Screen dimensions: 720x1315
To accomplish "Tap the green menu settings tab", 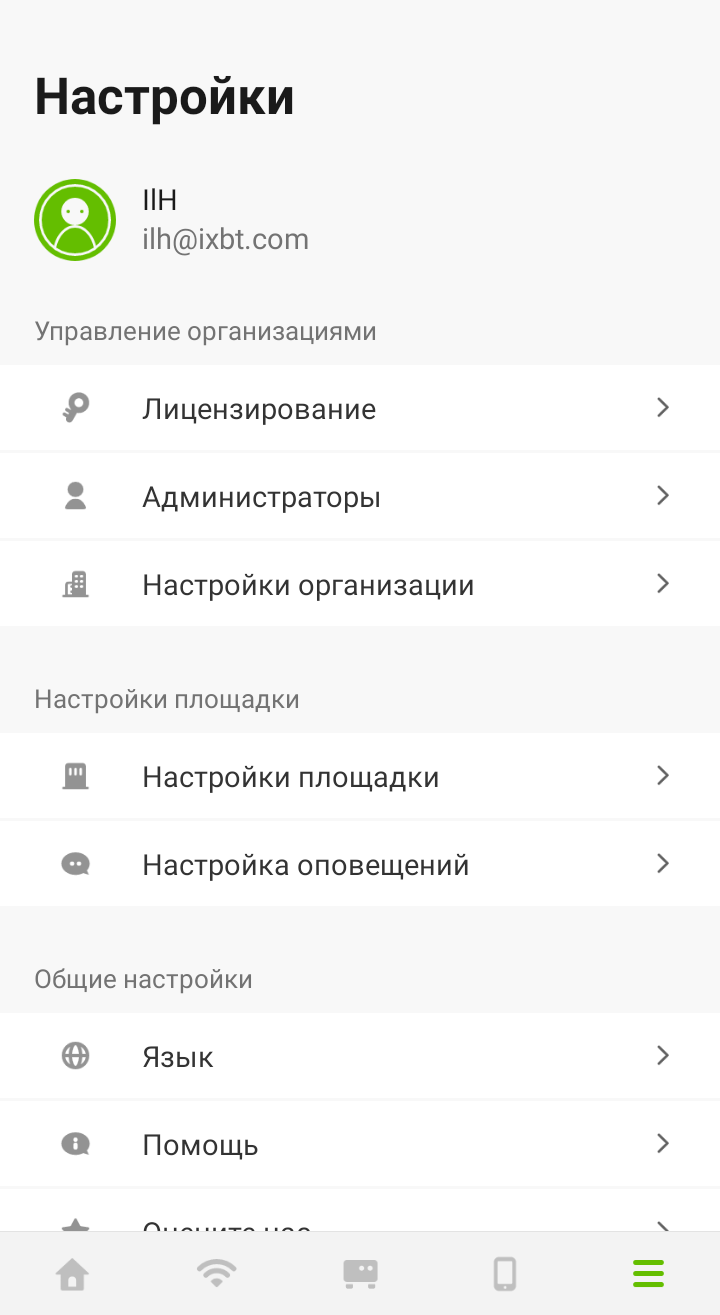I will (x=648, y=1274).
